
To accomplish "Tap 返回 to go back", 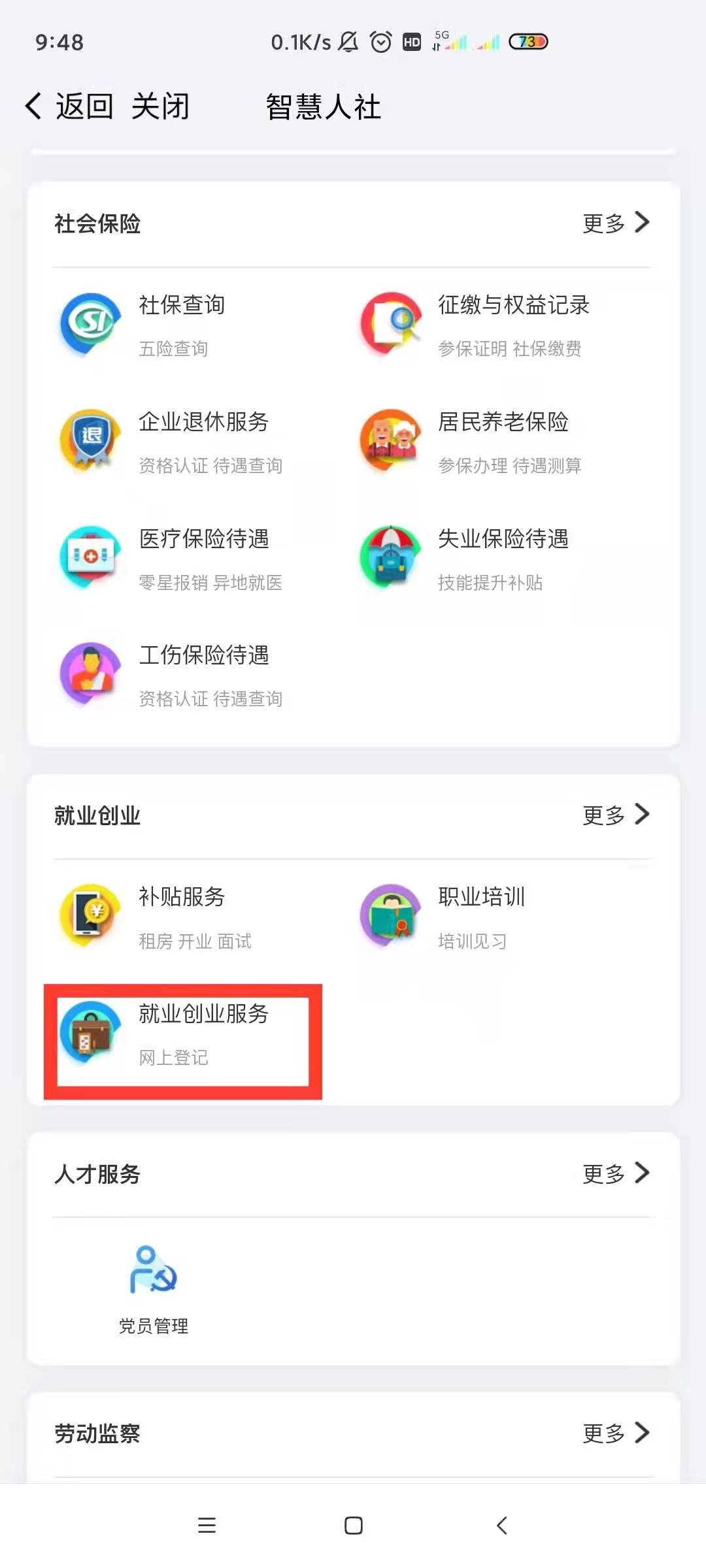I will point(69,106).
